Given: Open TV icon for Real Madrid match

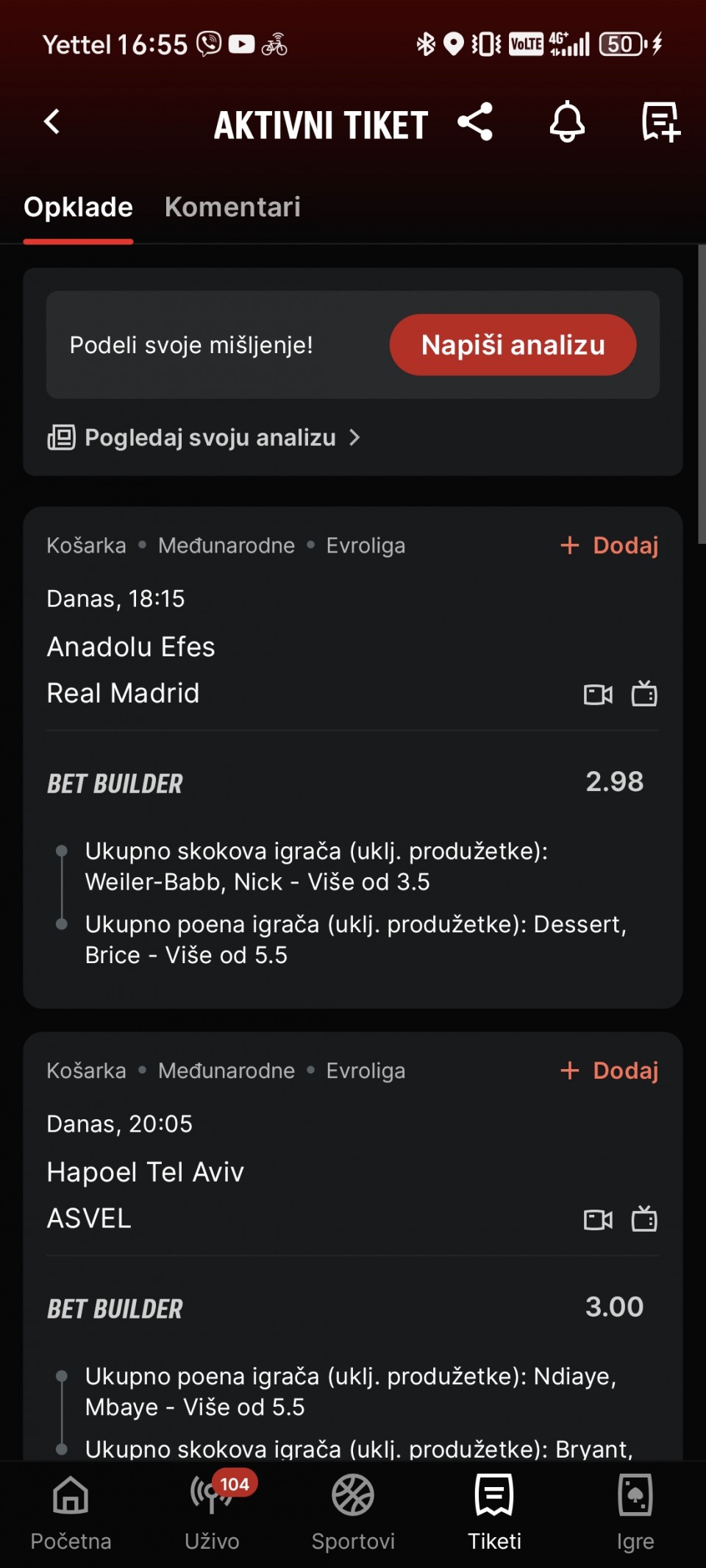Looking at the screenshot, I should coord(644,694).
